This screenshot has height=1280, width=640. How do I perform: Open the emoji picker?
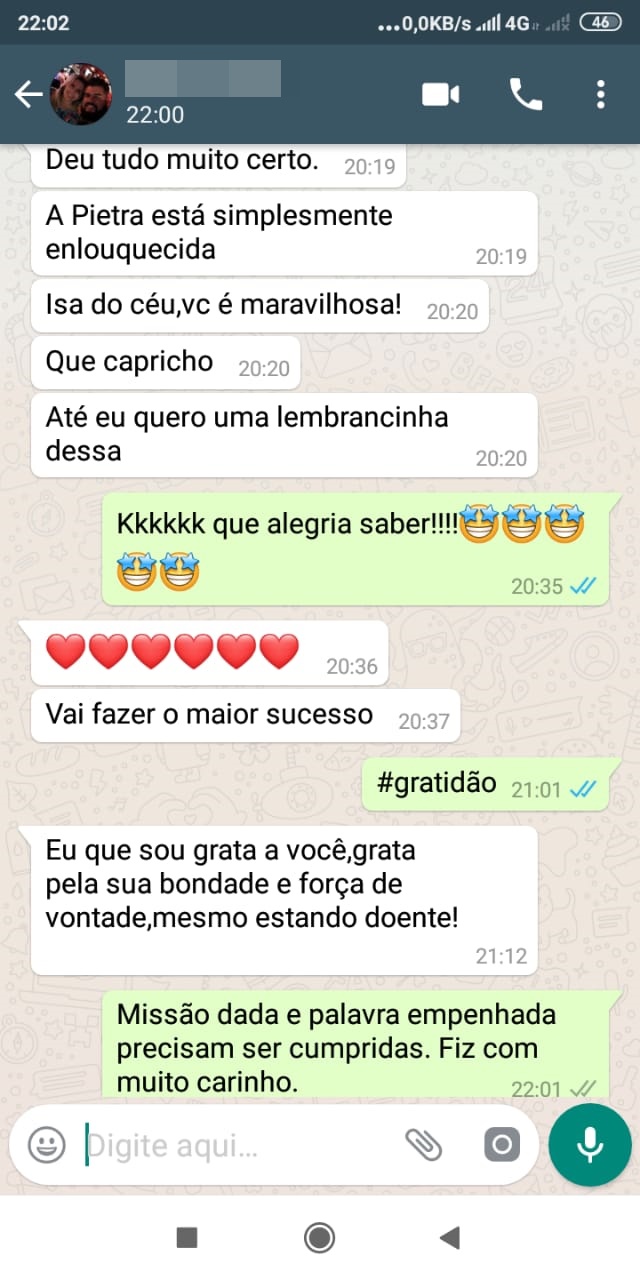46,1144
